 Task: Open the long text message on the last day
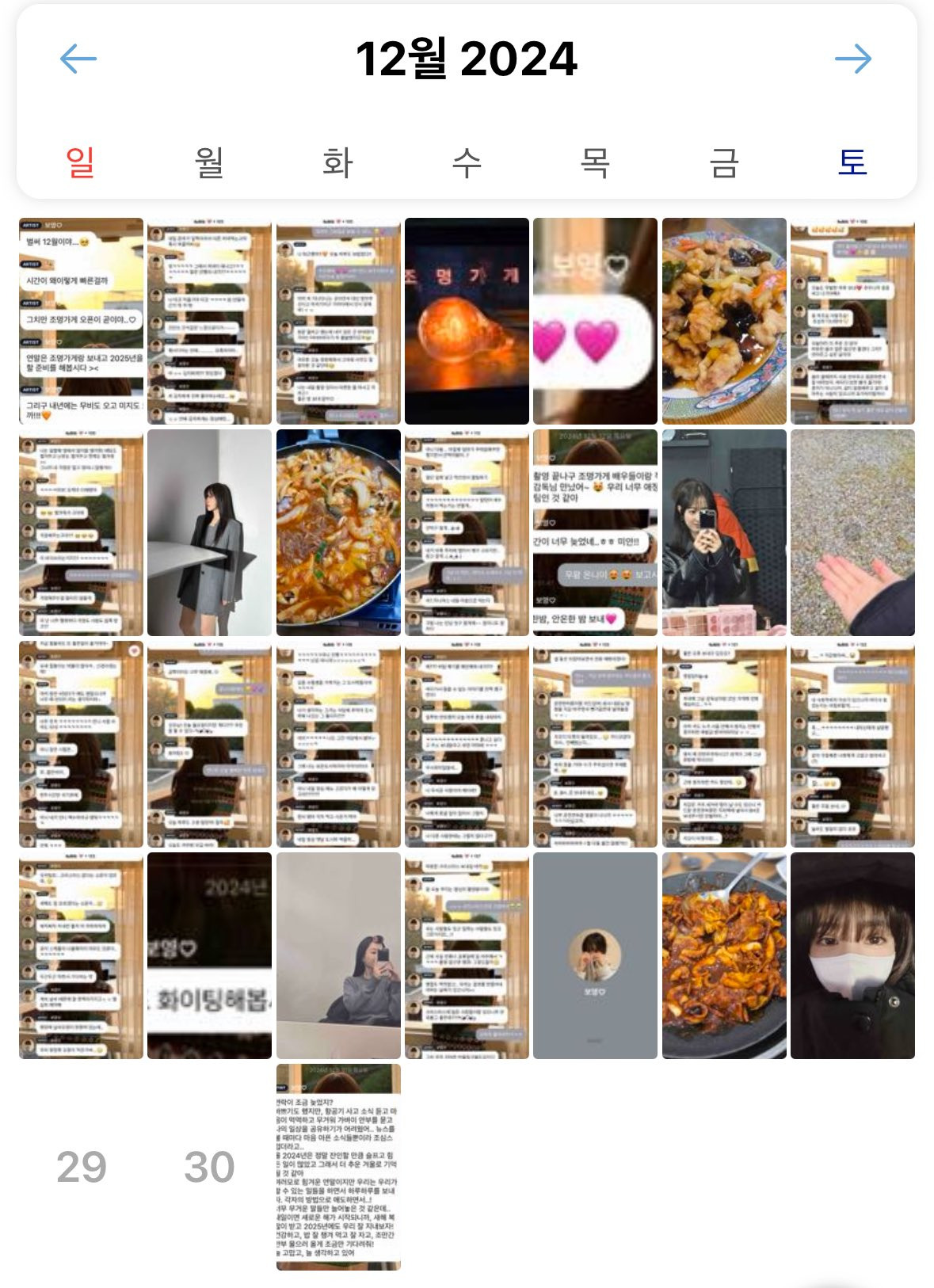click(338, 1167)
